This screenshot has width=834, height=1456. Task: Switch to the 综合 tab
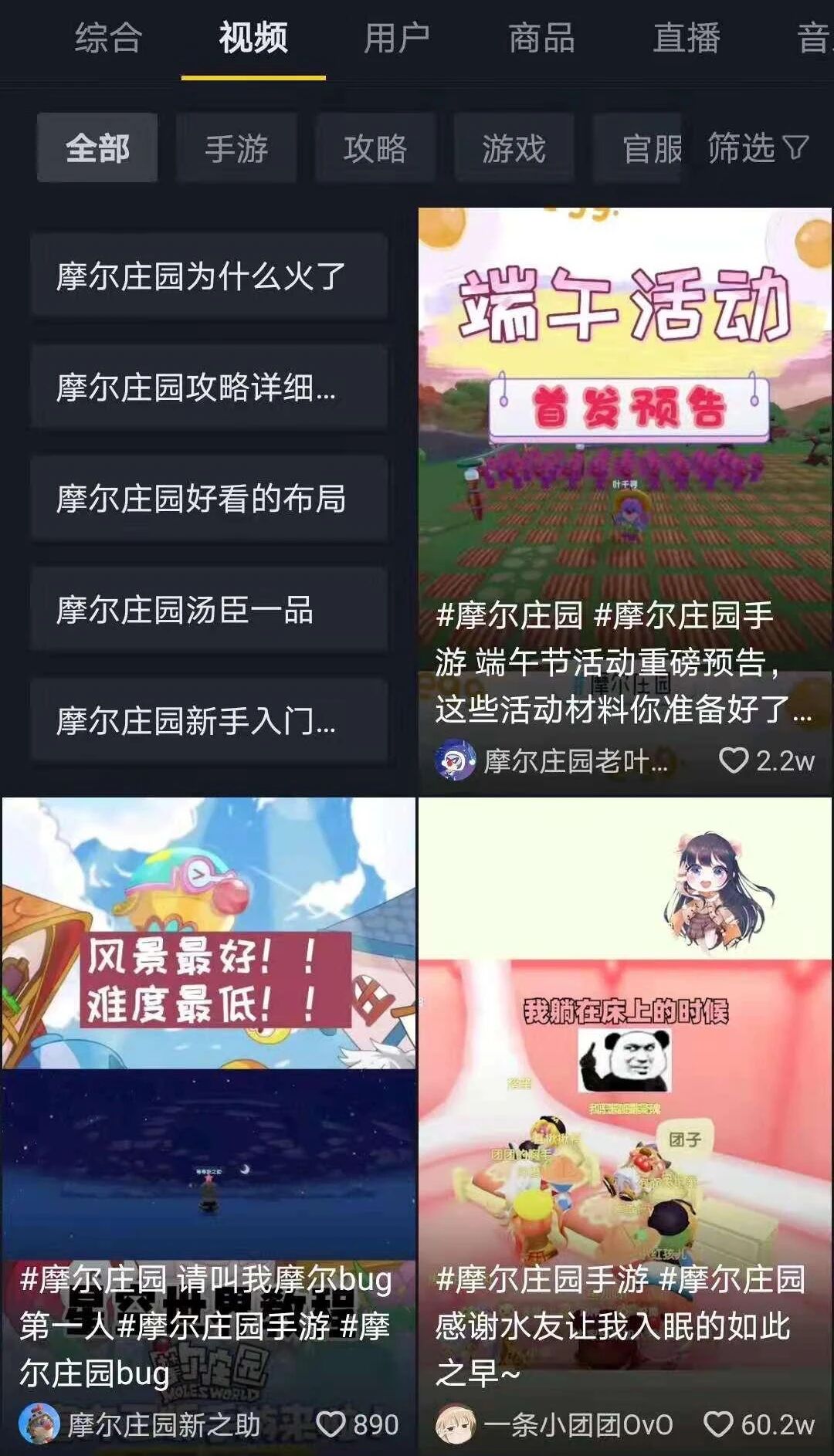pos(107,40)
